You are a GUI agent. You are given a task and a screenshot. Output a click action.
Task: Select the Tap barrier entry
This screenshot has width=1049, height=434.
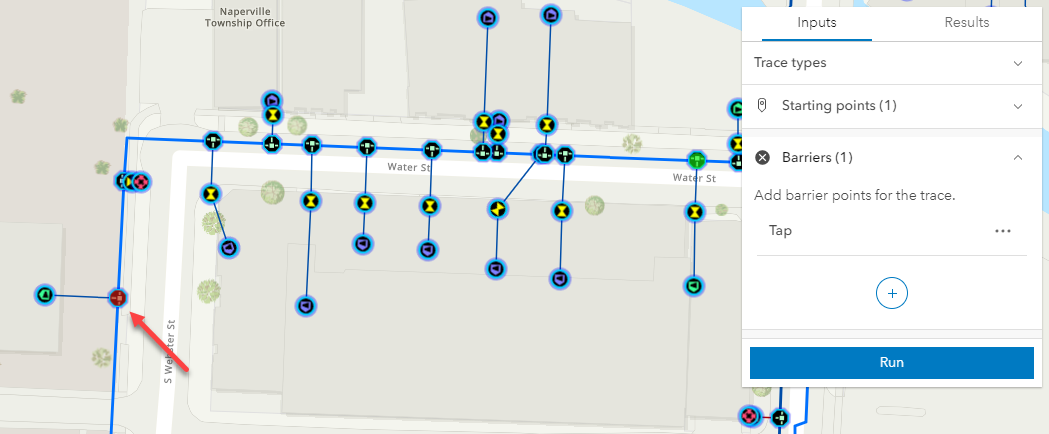(781, 231)
